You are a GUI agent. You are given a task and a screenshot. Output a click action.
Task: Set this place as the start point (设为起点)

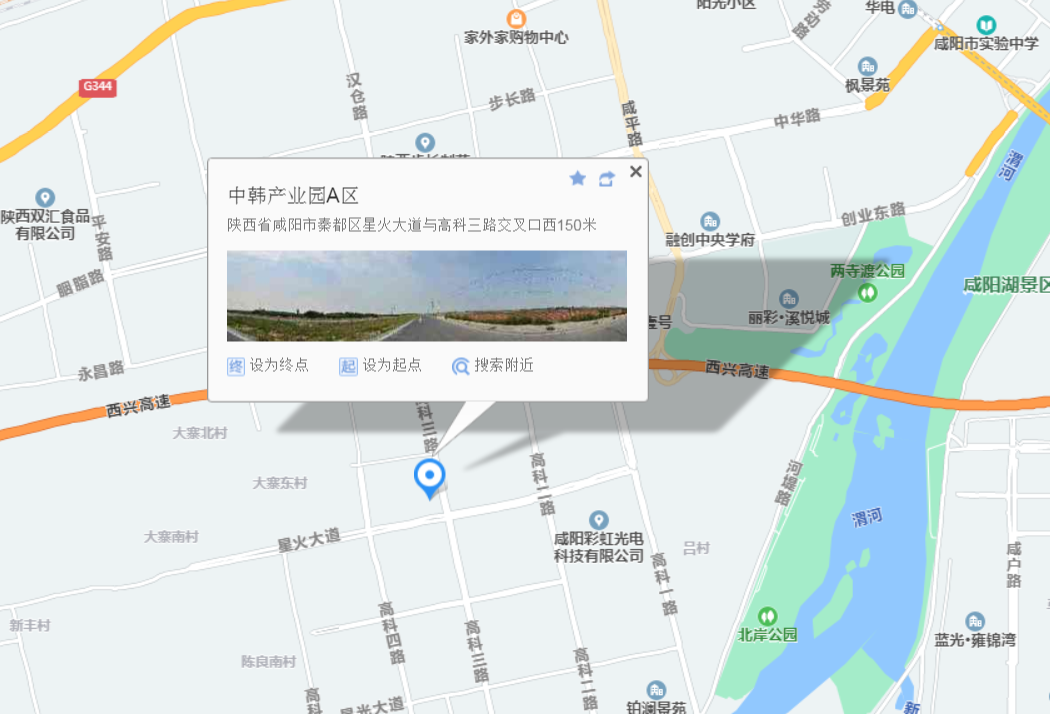click(381, 366)
